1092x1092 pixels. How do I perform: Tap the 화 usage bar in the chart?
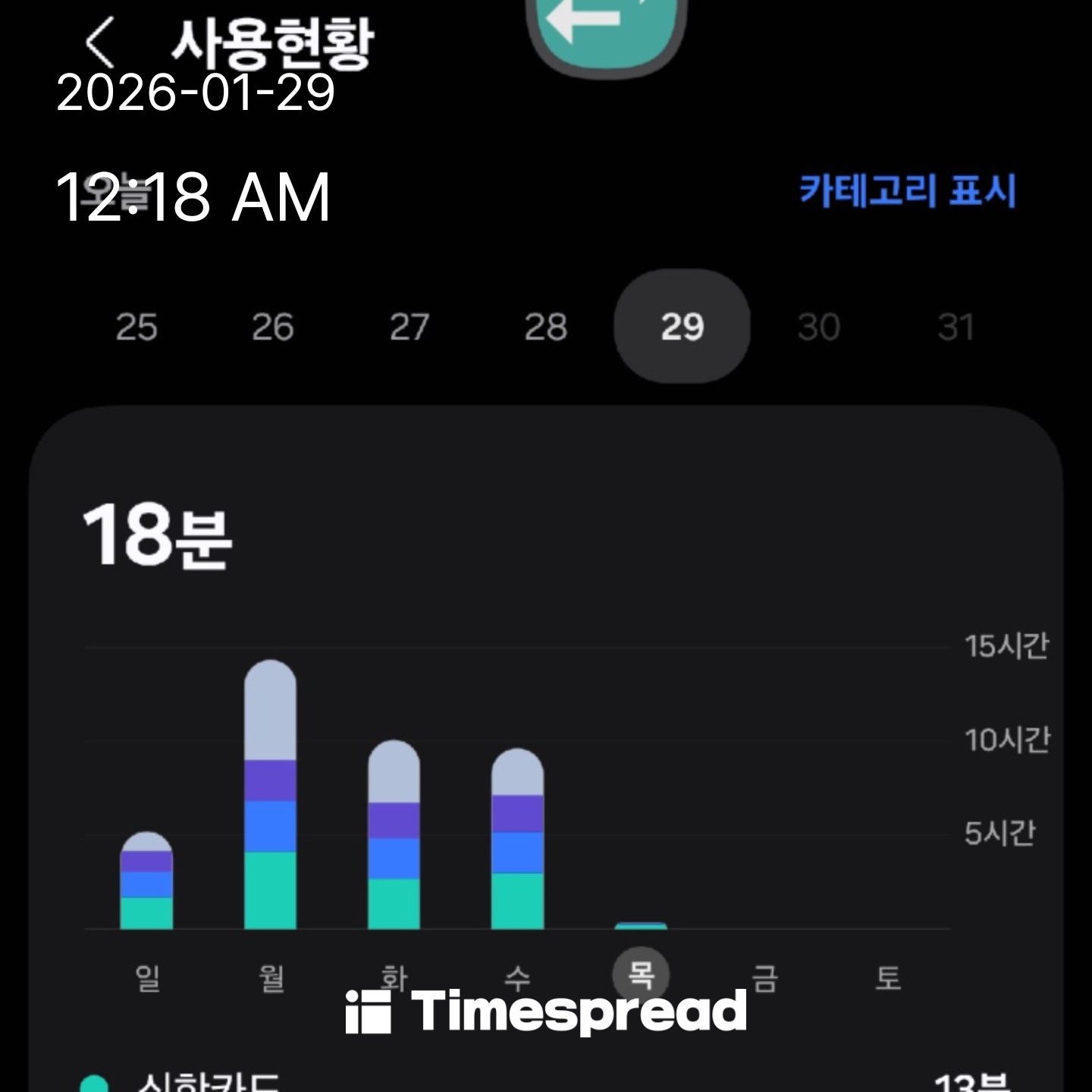click(x=394, y=835)
